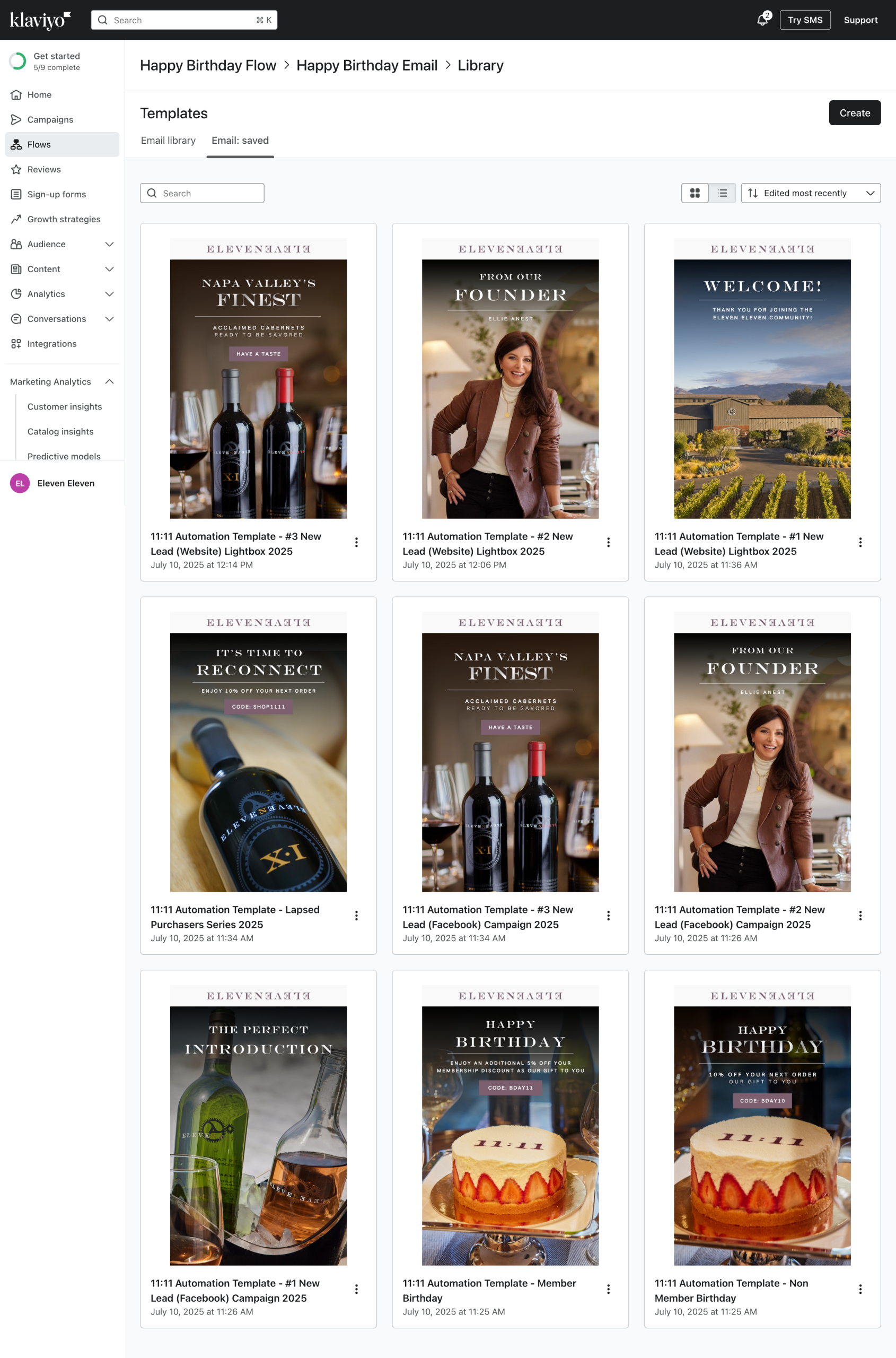Open the notifications bell
The height and width of the screenshot is (1358, 896).
point(762,20)
